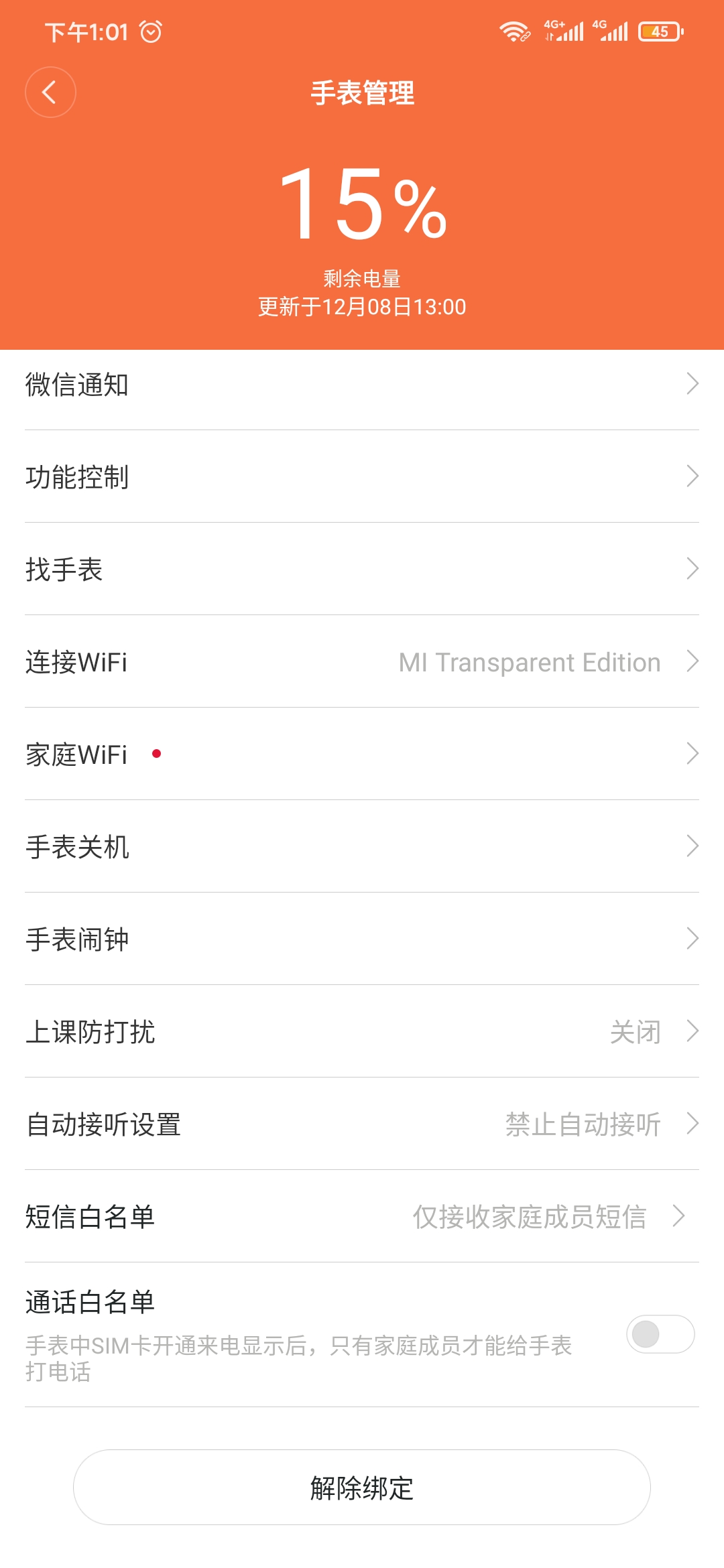Click the red dot badge beside 家庭WiFi
Image resolution: width=724 pixels, height=1568 pixels.
[158, 755]
